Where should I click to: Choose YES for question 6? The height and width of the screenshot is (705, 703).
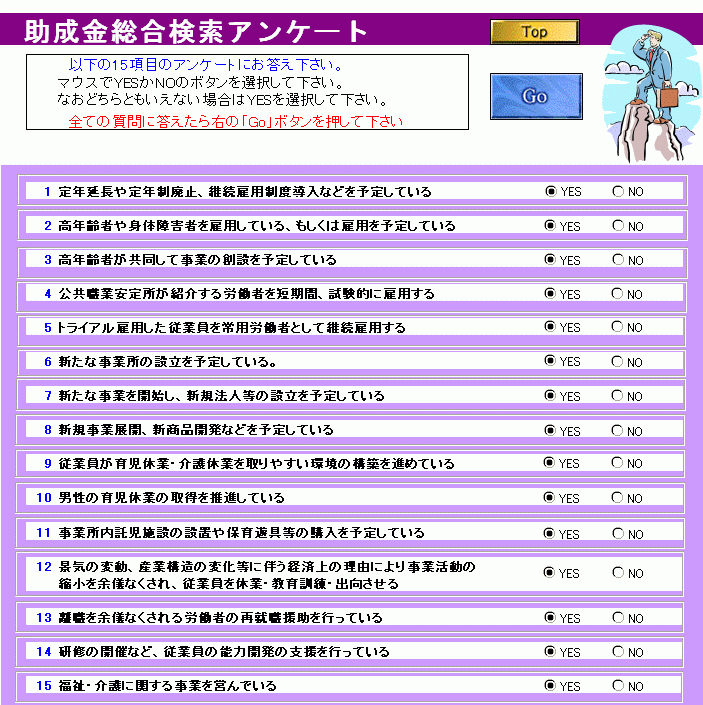tap(550, 361)
